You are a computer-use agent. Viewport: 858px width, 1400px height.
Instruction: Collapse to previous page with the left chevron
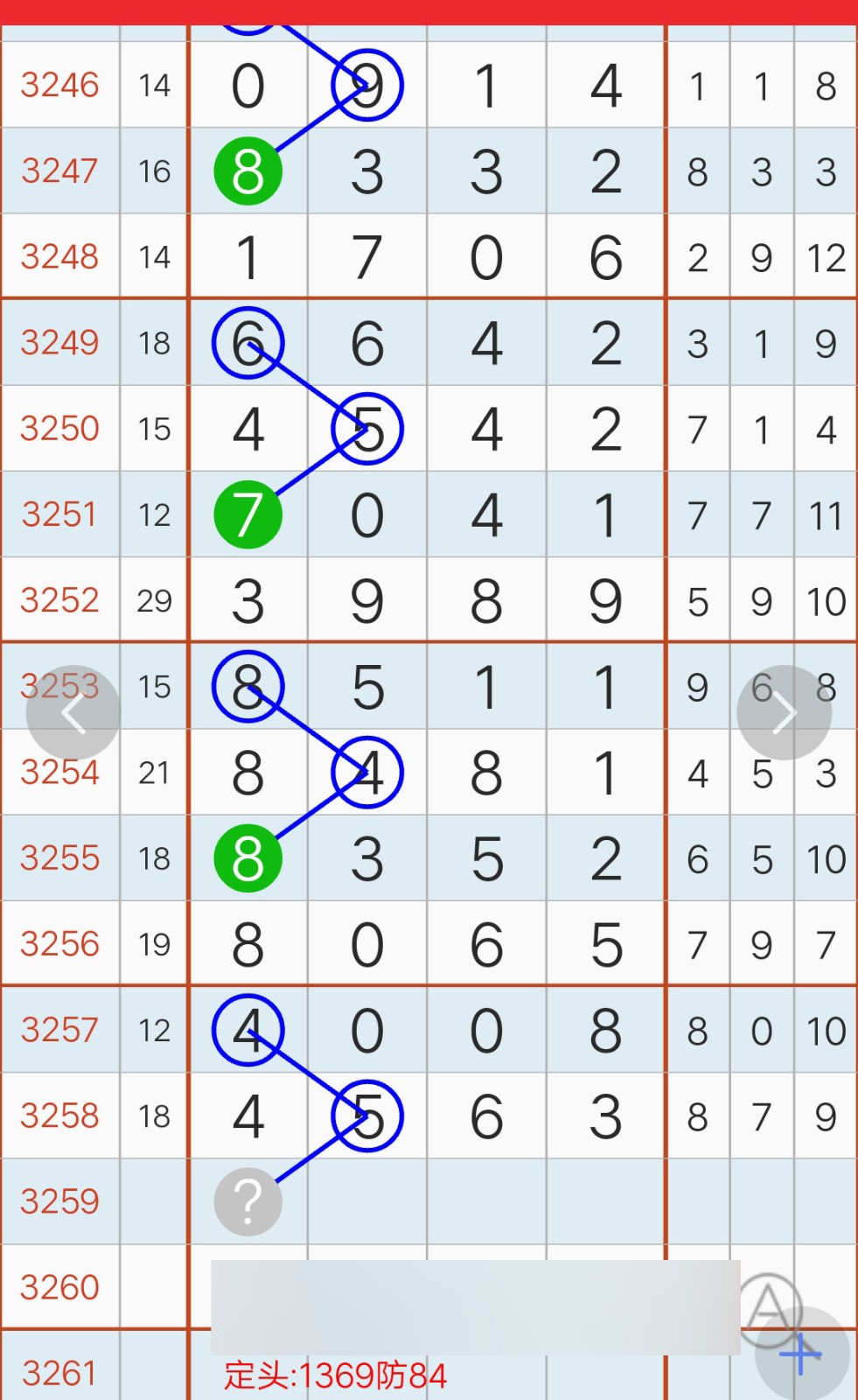click(x=72, y=711)
